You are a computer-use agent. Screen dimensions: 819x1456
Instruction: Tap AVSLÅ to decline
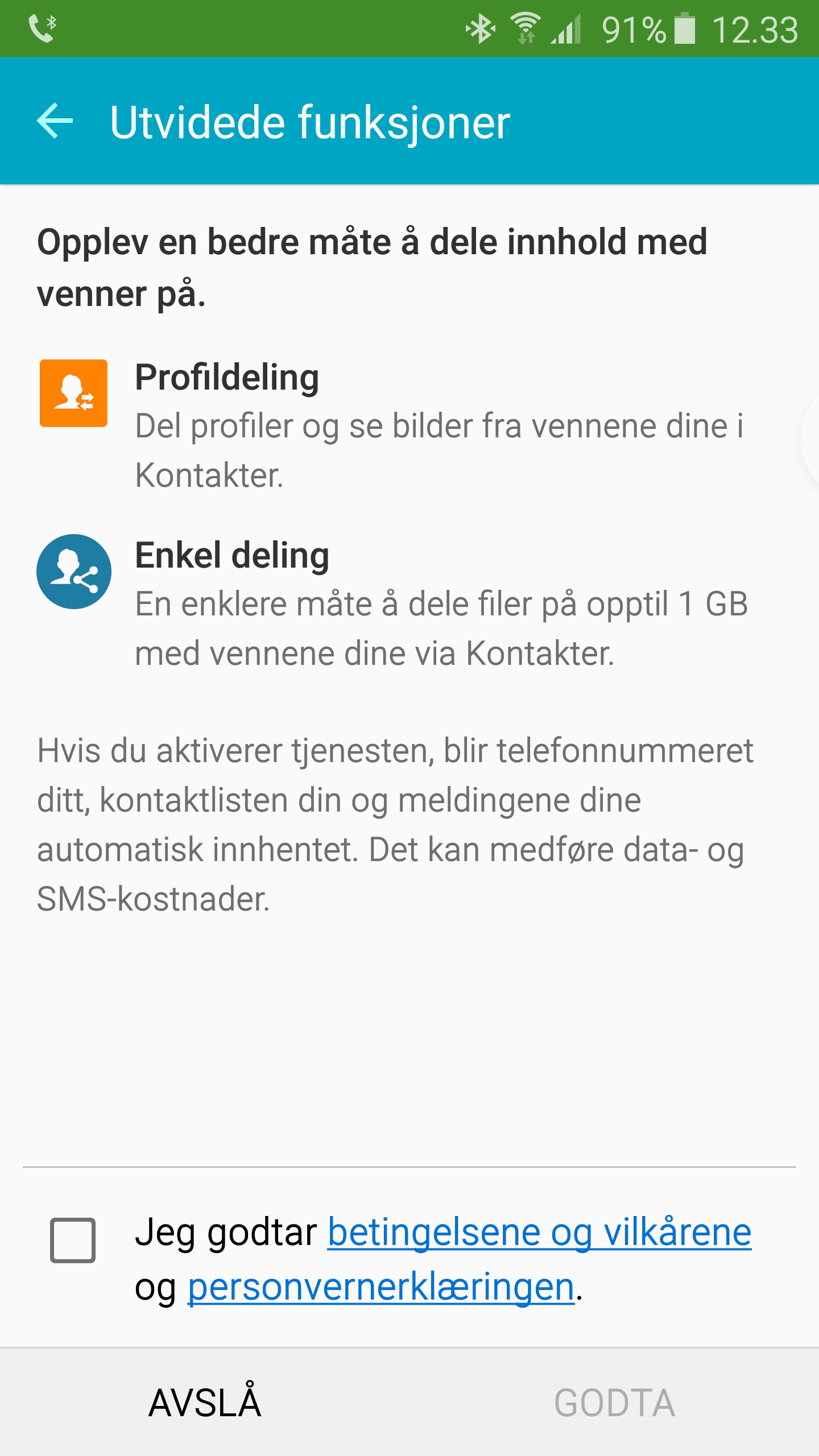point(205,1403)
